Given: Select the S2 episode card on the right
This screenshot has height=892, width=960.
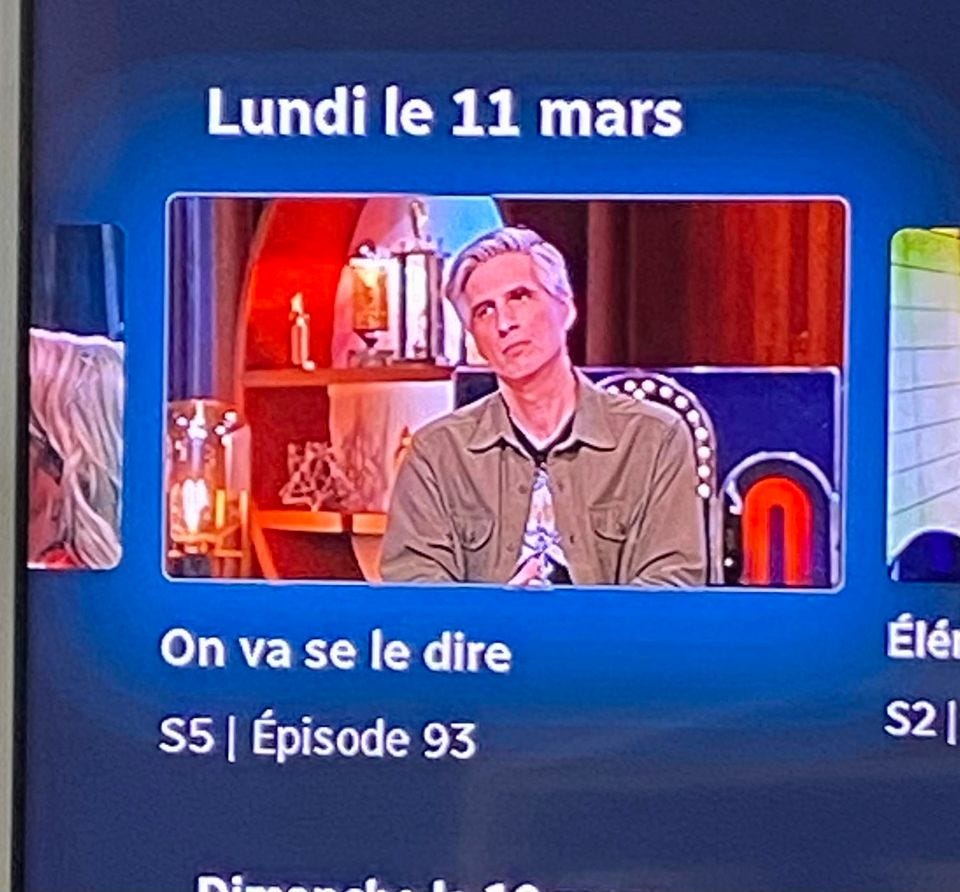Looking at the screenshot, I should point(925,405).
